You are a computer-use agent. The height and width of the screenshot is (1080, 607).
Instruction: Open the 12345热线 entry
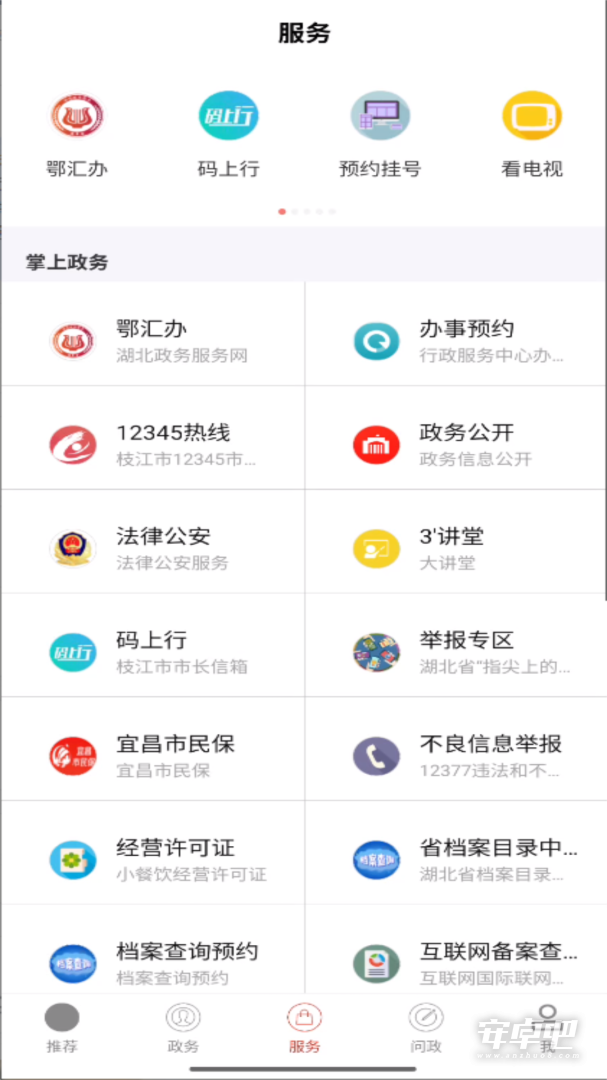click(x=153, y=438)
